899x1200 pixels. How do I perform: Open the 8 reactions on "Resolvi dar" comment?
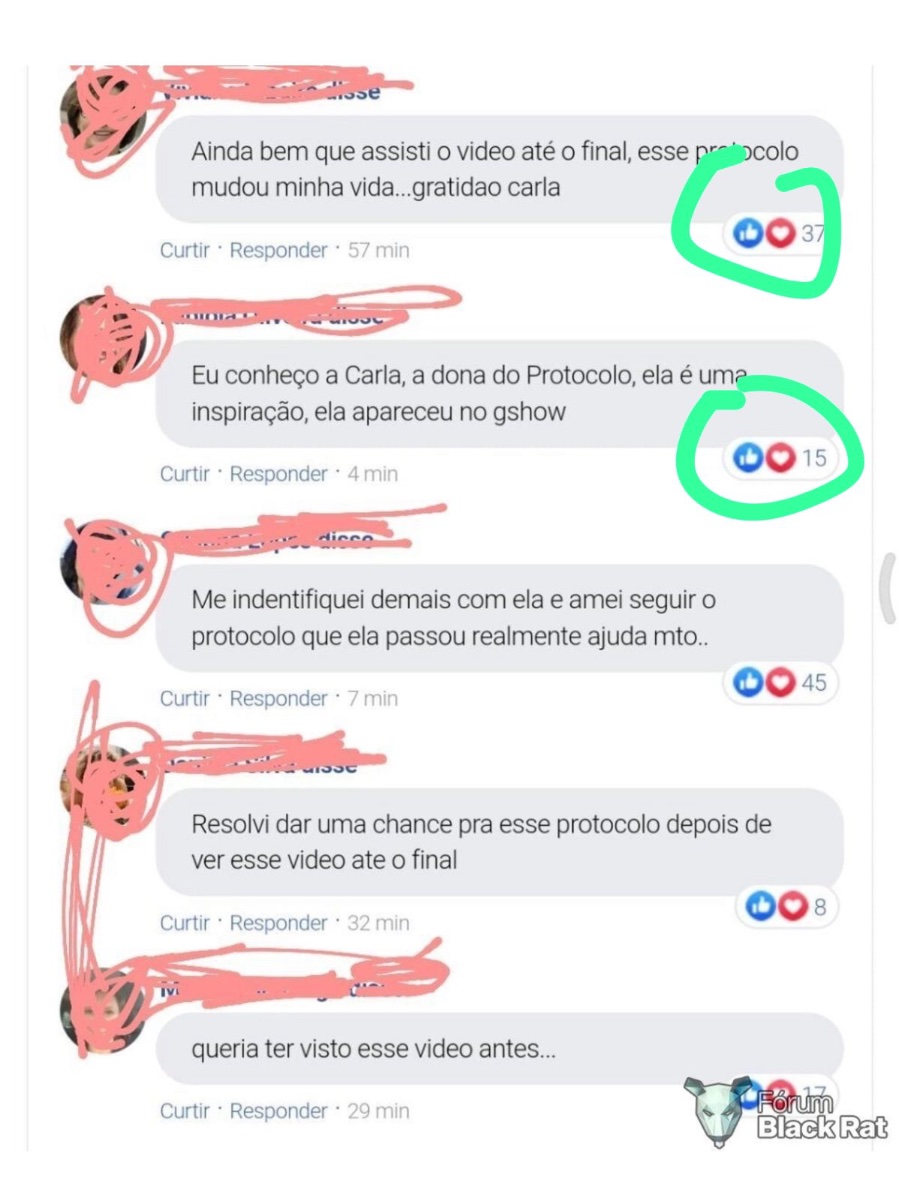point(787,907)
